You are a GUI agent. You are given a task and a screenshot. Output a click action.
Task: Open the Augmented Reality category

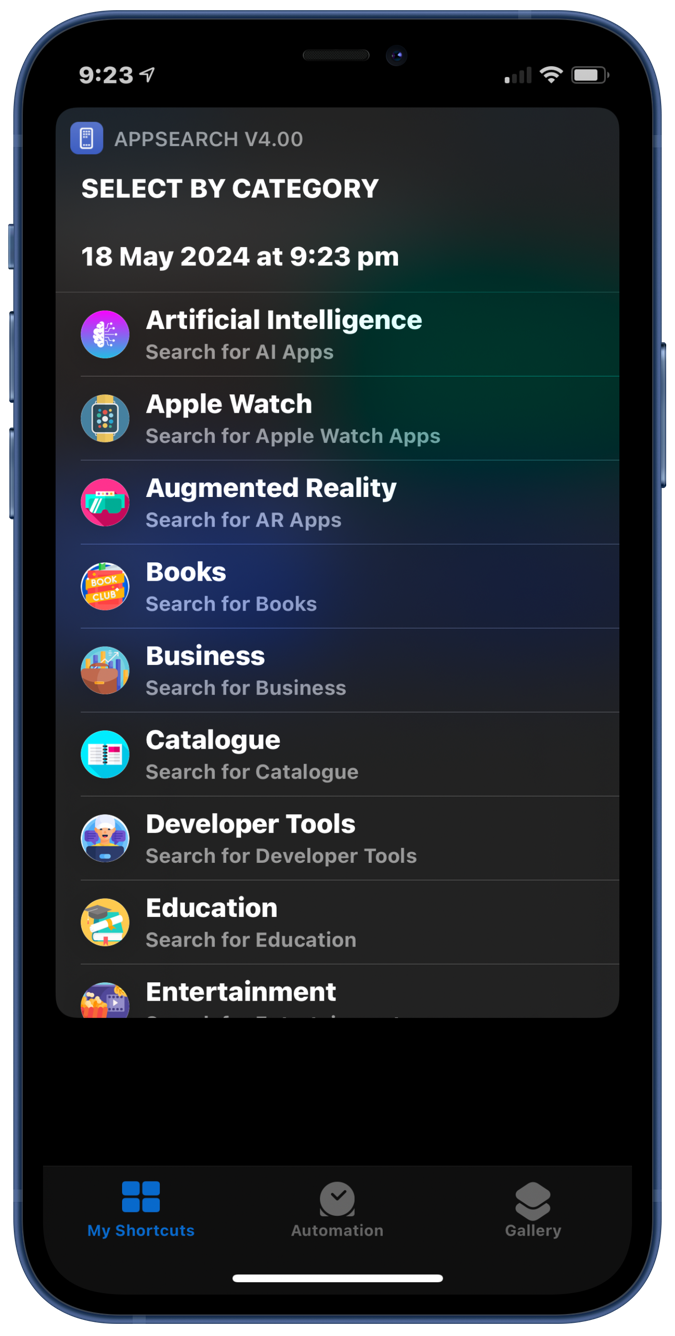271,502
